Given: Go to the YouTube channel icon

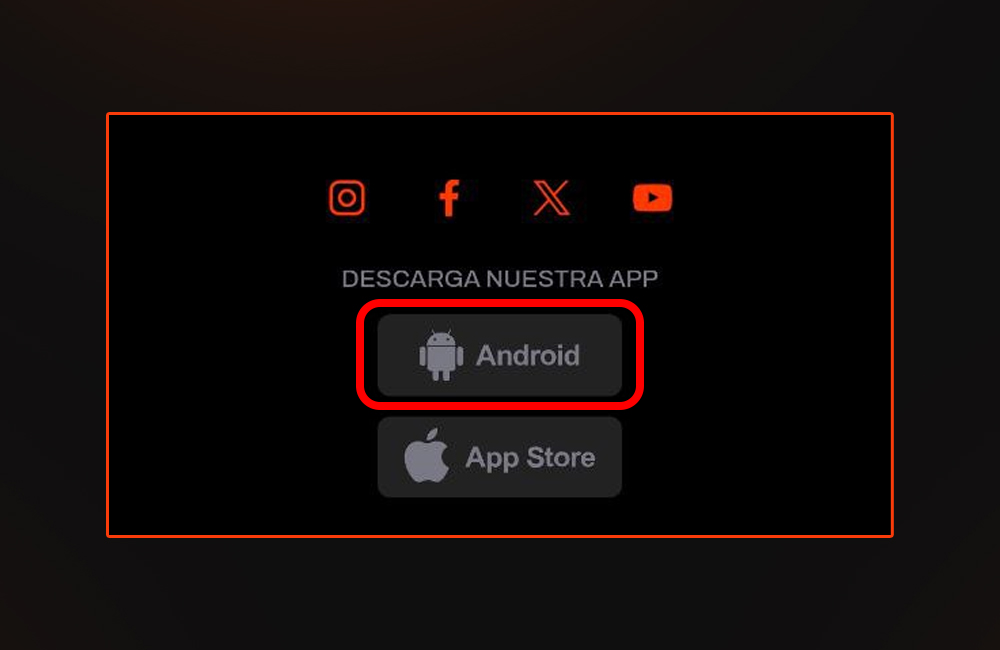Looking at the screenshot, I should tap(652, 198).
